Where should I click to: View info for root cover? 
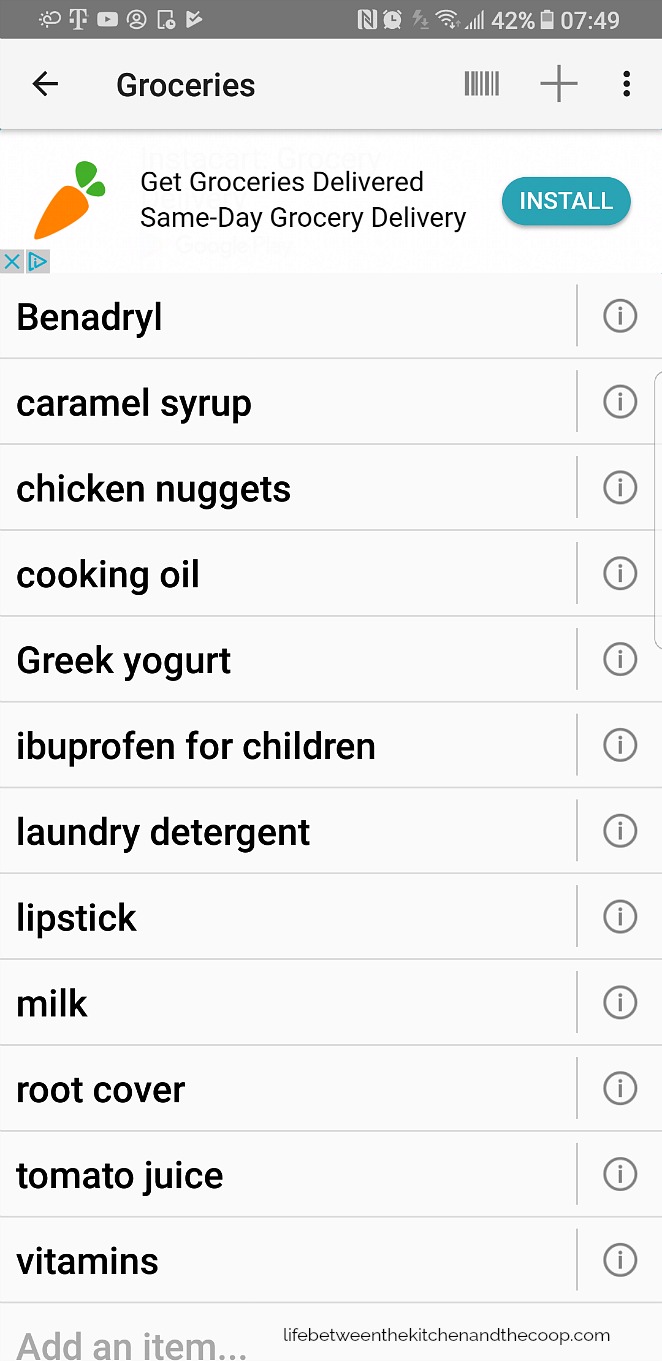point(620,1088)
